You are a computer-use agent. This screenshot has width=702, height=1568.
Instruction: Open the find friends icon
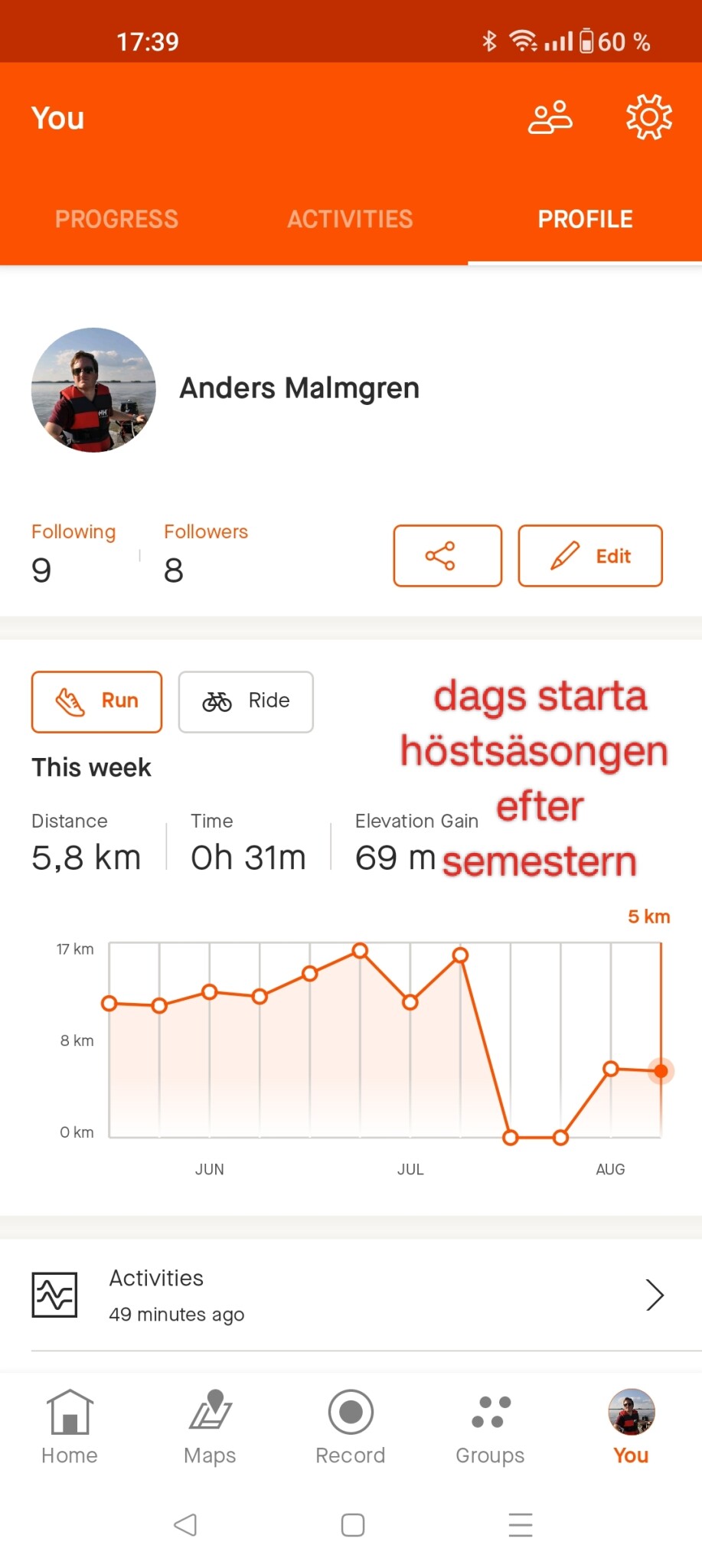(550, 118)
